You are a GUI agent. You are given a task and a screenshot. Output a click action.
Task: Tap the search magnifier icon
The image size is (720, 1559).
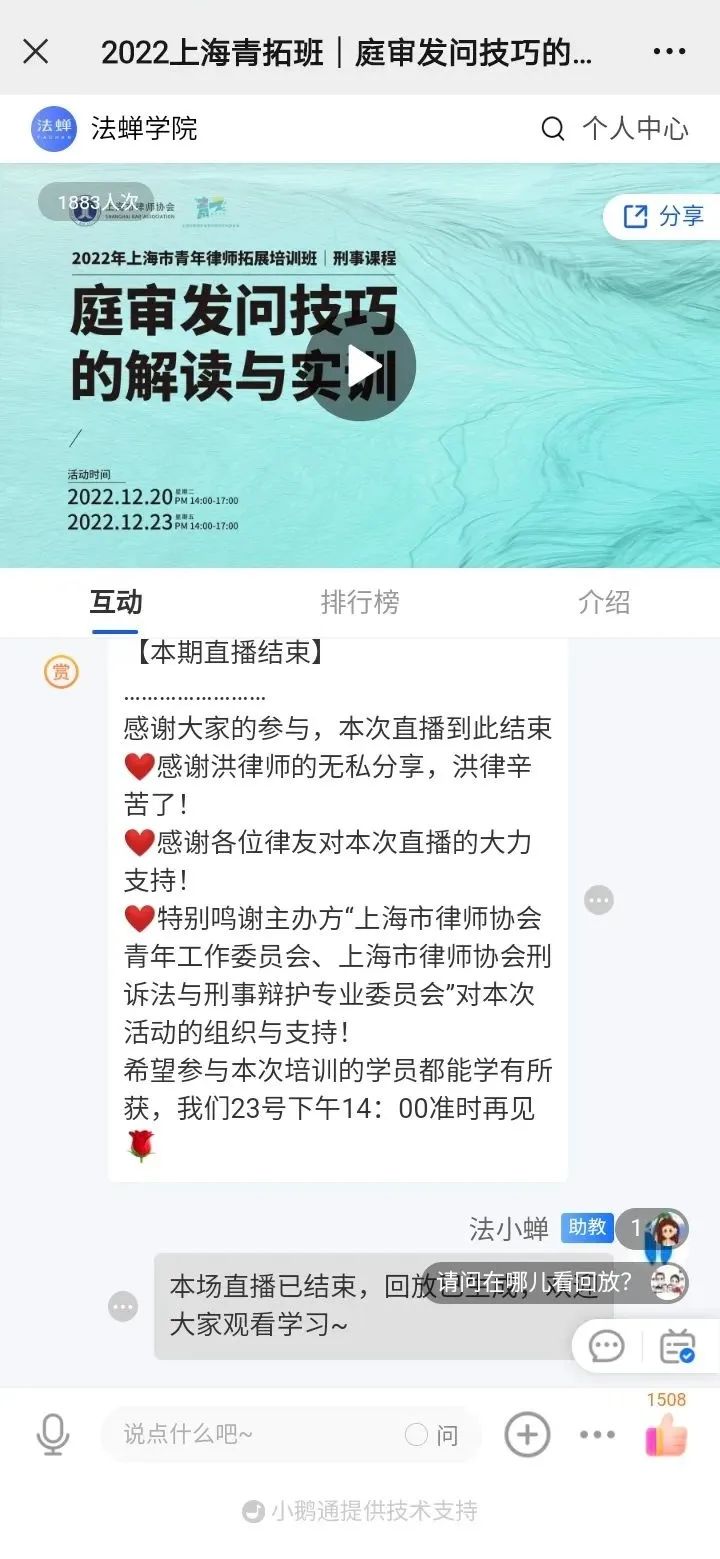[552, 129]
